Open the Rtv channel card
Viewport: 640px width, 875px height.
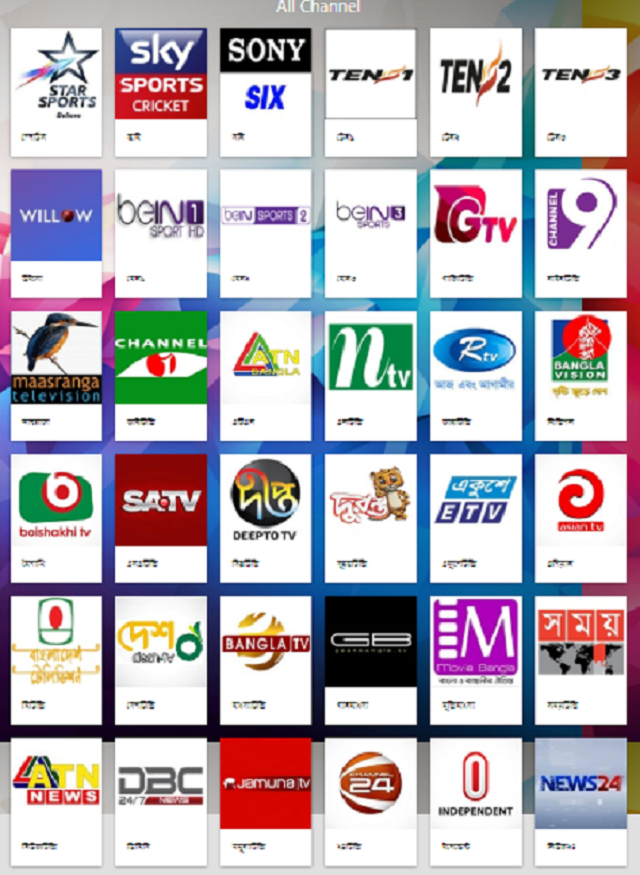point(476,373)
